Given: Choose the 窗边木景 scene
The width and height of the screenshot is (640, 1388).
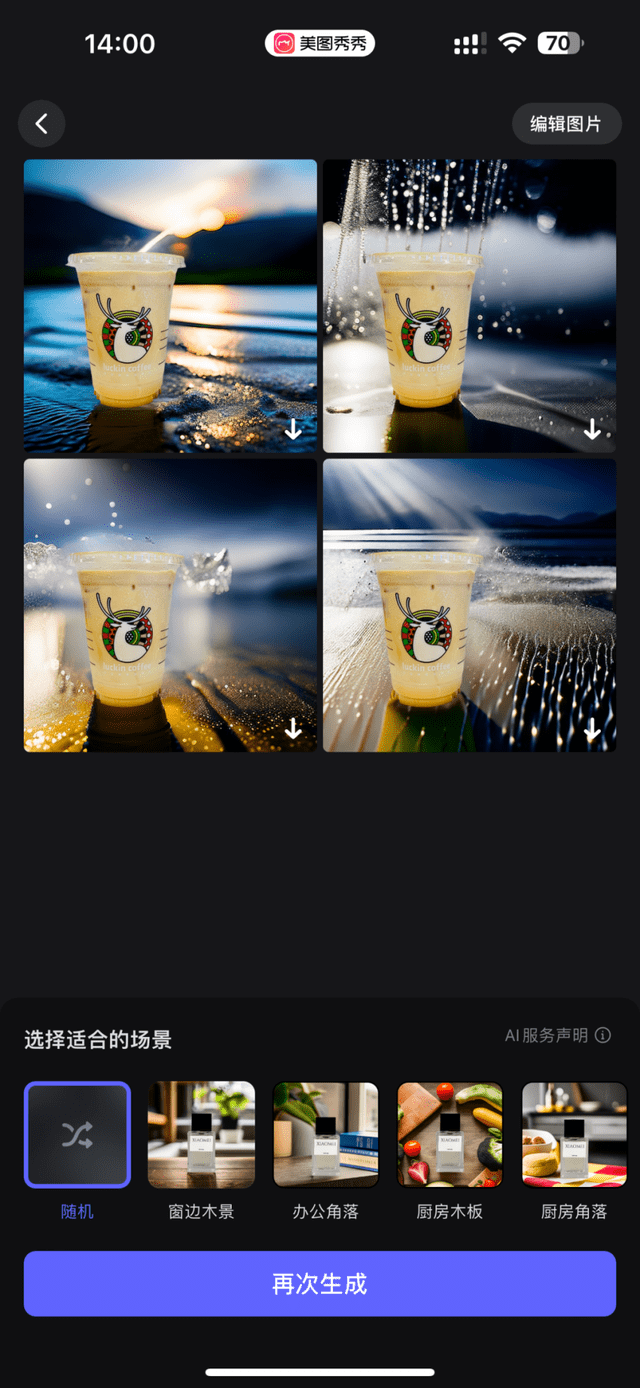Looking at the screenshot, I should click(201, 1135).
